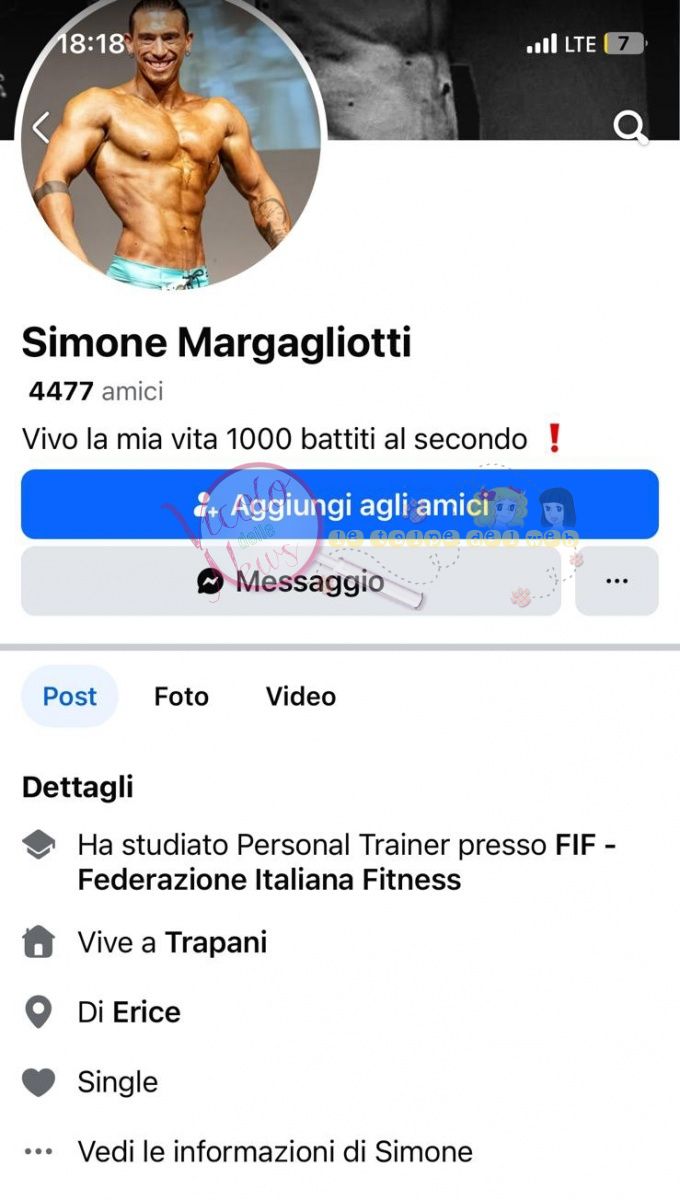
Task: Tap Aggiungi agli amici button
Action: pyautogui.click(x=340, y=505)
